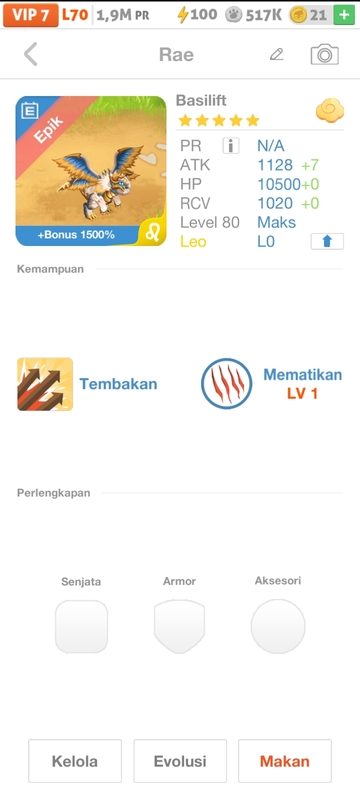Tap the Evolusi button
Screen dimensions: 360x800
coord(180,761)
